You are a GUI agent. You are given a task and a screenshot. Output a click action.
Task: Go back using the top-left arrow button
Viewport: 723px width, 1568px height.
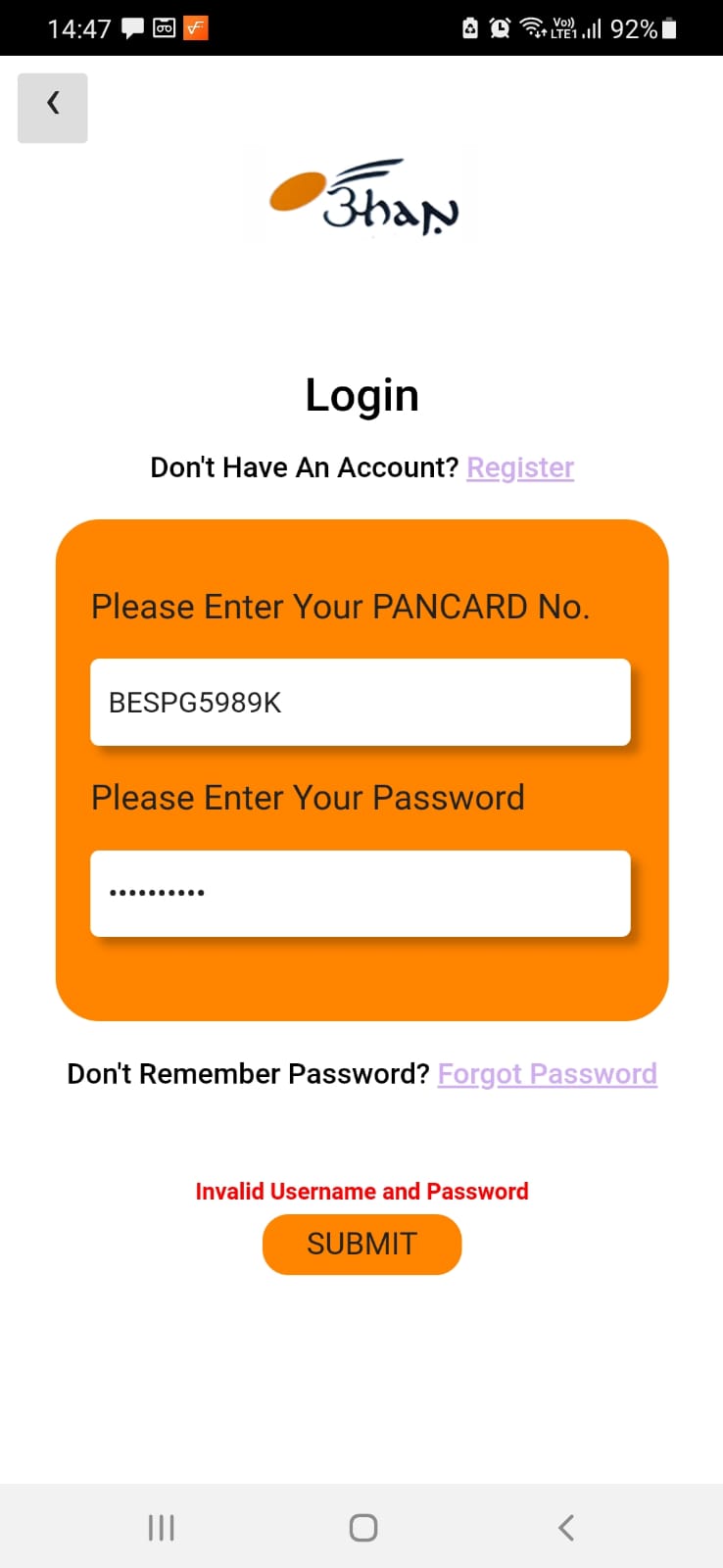[53, 108]
